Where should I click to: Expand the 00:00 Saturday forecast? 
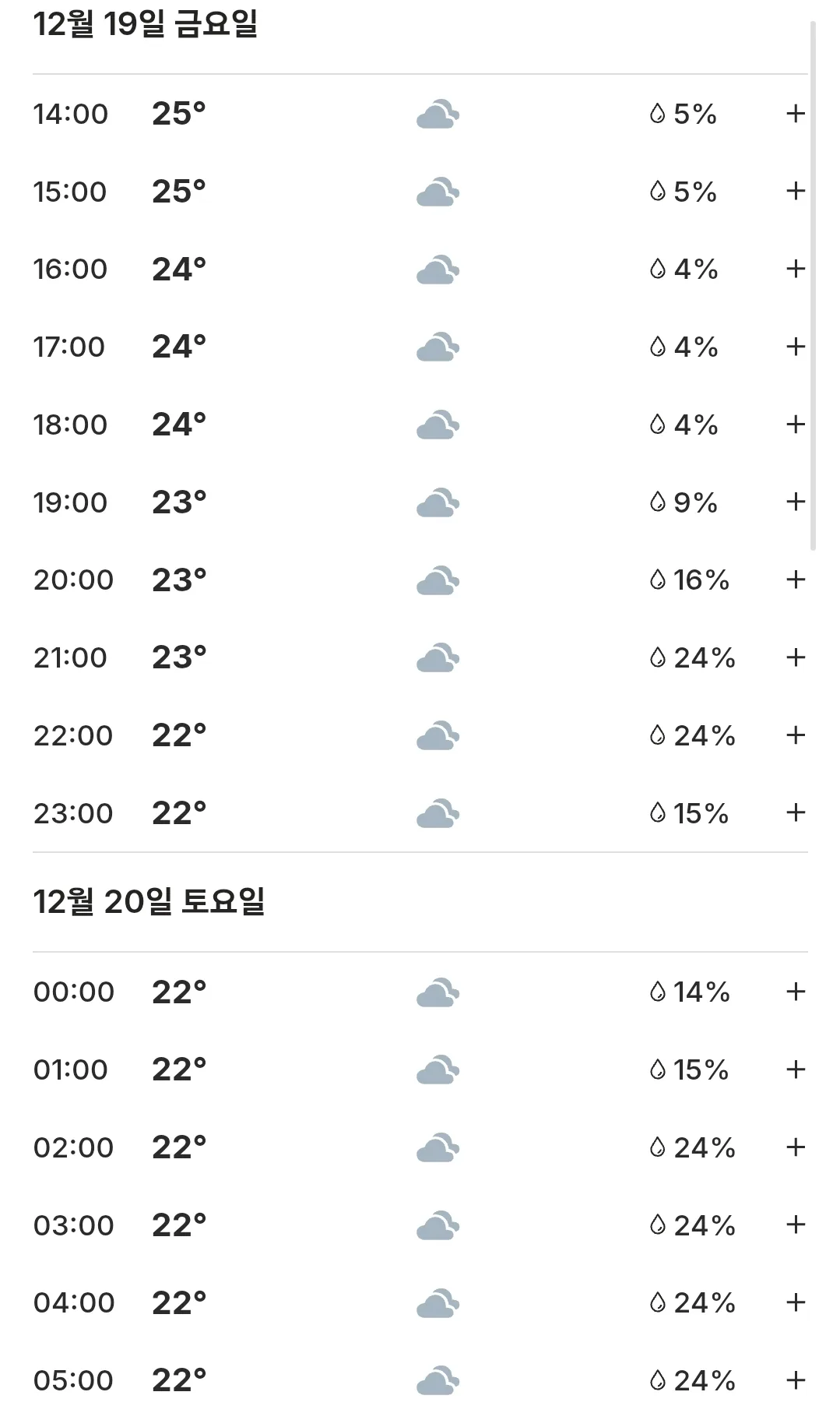click(x=795, y=992)
